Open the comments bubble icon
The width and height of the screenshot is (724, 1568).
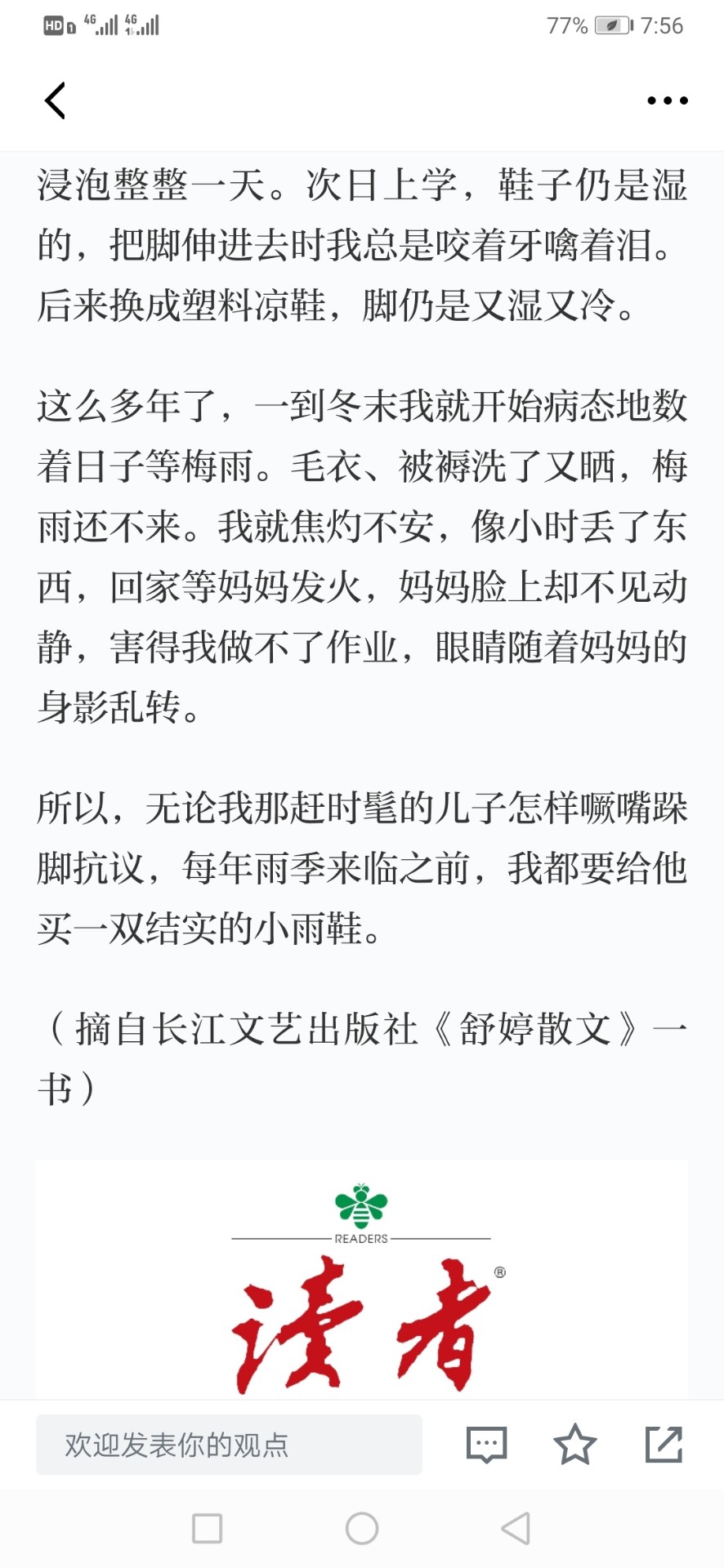(486, 1445)
